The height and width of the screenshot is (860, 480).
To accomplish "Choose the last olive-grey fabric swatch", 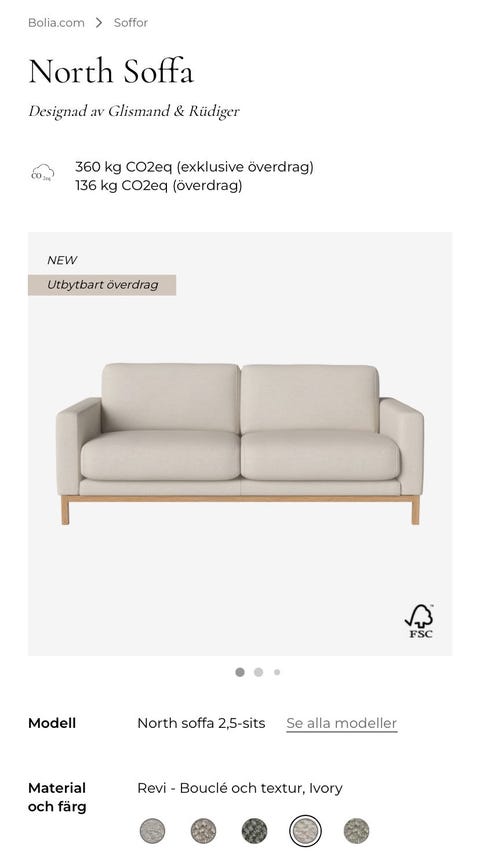I will point(357,831).
